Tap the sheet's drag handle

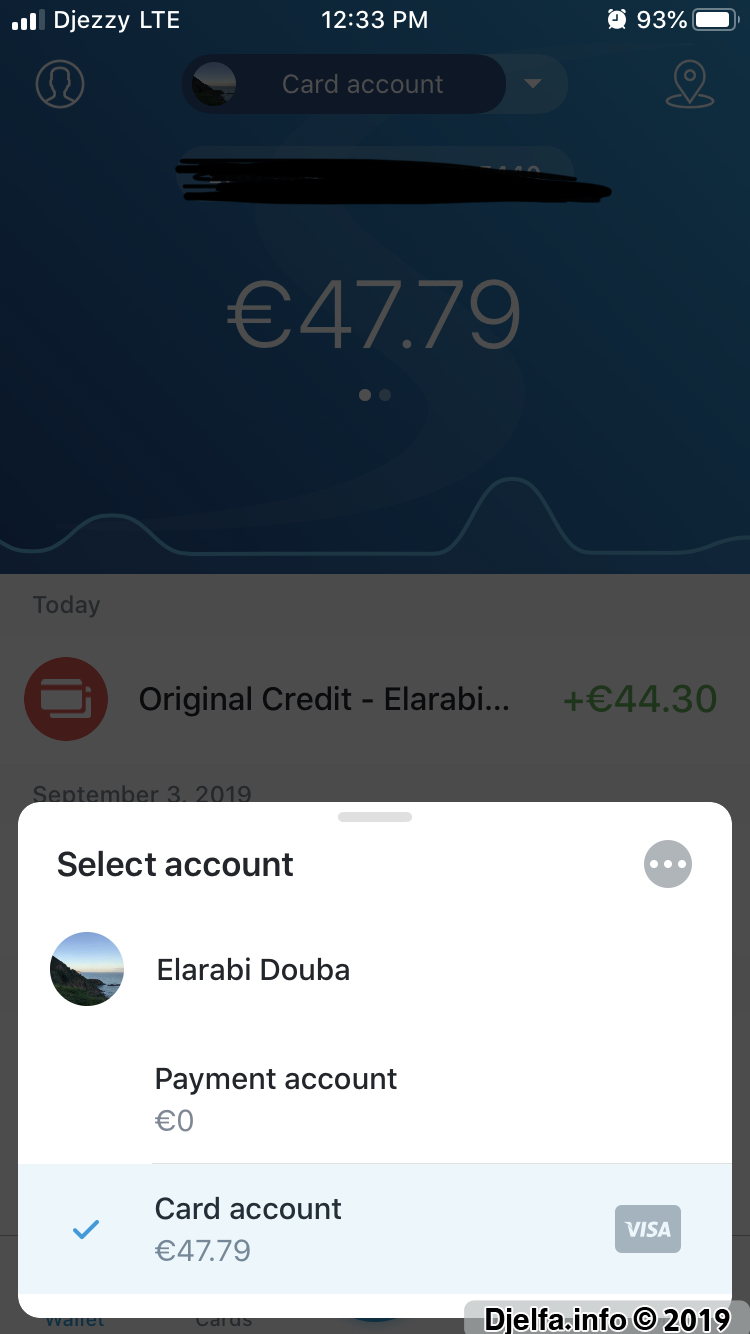pos(375,817)
